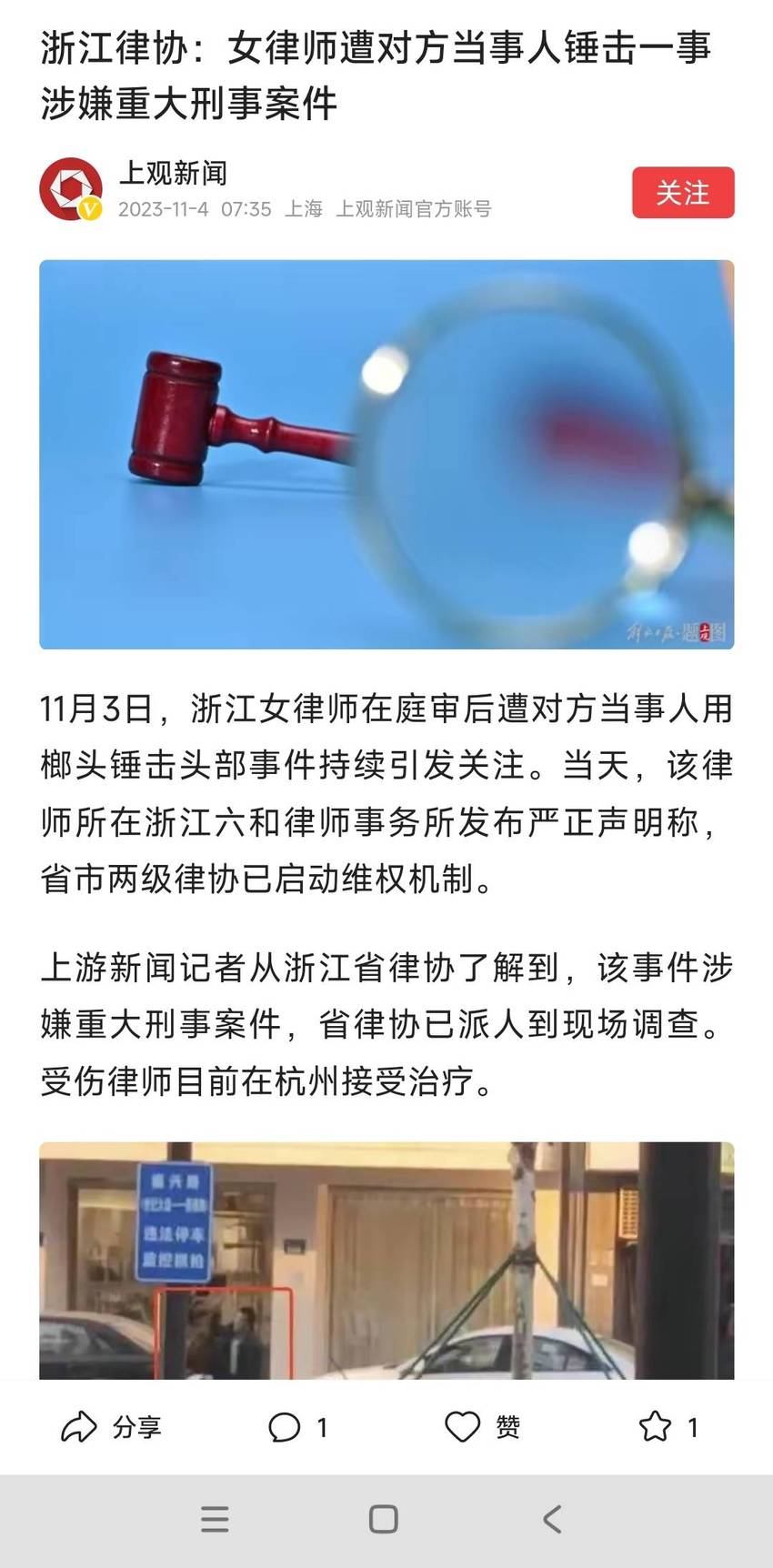Follow the 上观新闻 account with 关注
The image size is (773, 1568).
point(683,193)
